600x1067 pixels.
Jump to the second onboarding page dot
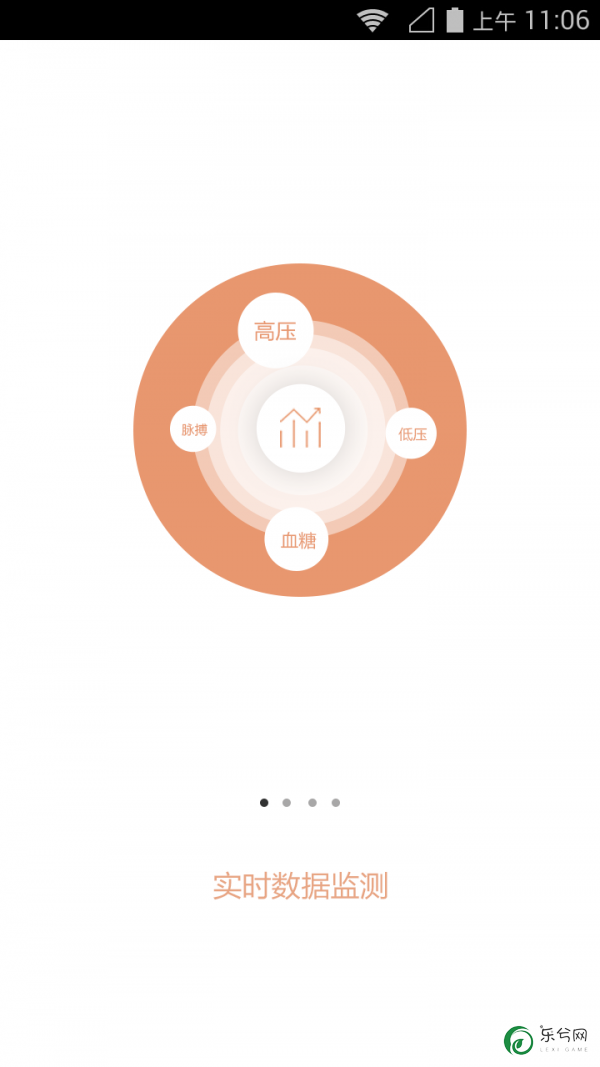[x=287, y=802]
